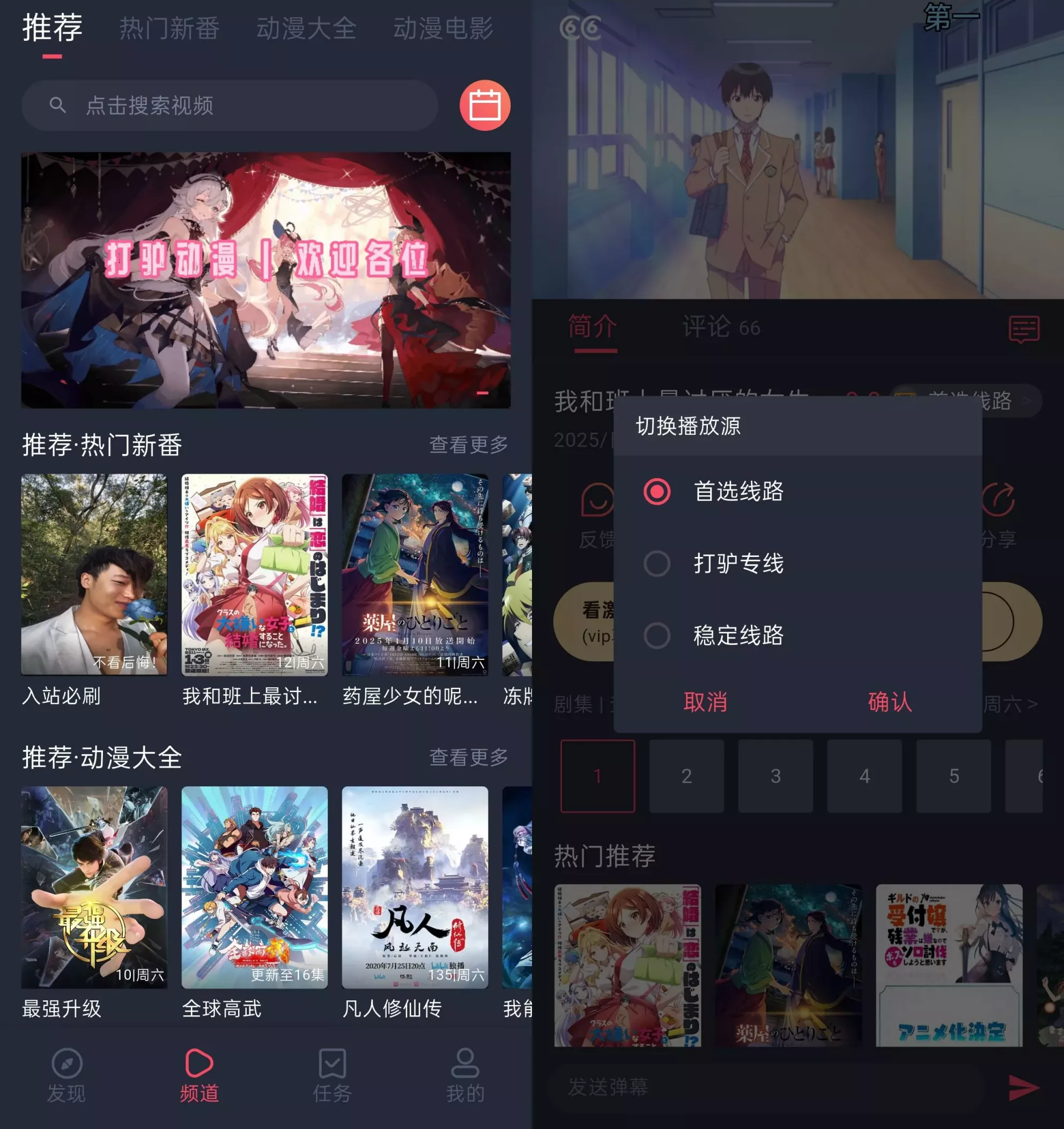Cancel the dialog with 取消
This screenshot has height=1129, width=1064.
click(706, 704)
